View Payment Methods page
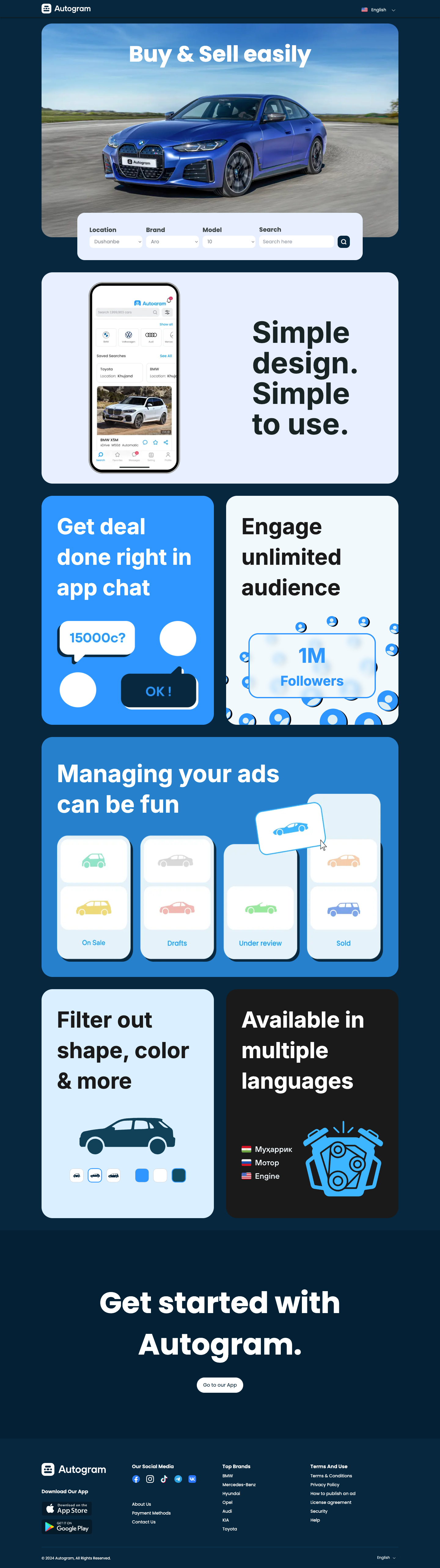The image size is (440, 1568). [x=151, y=1513]
